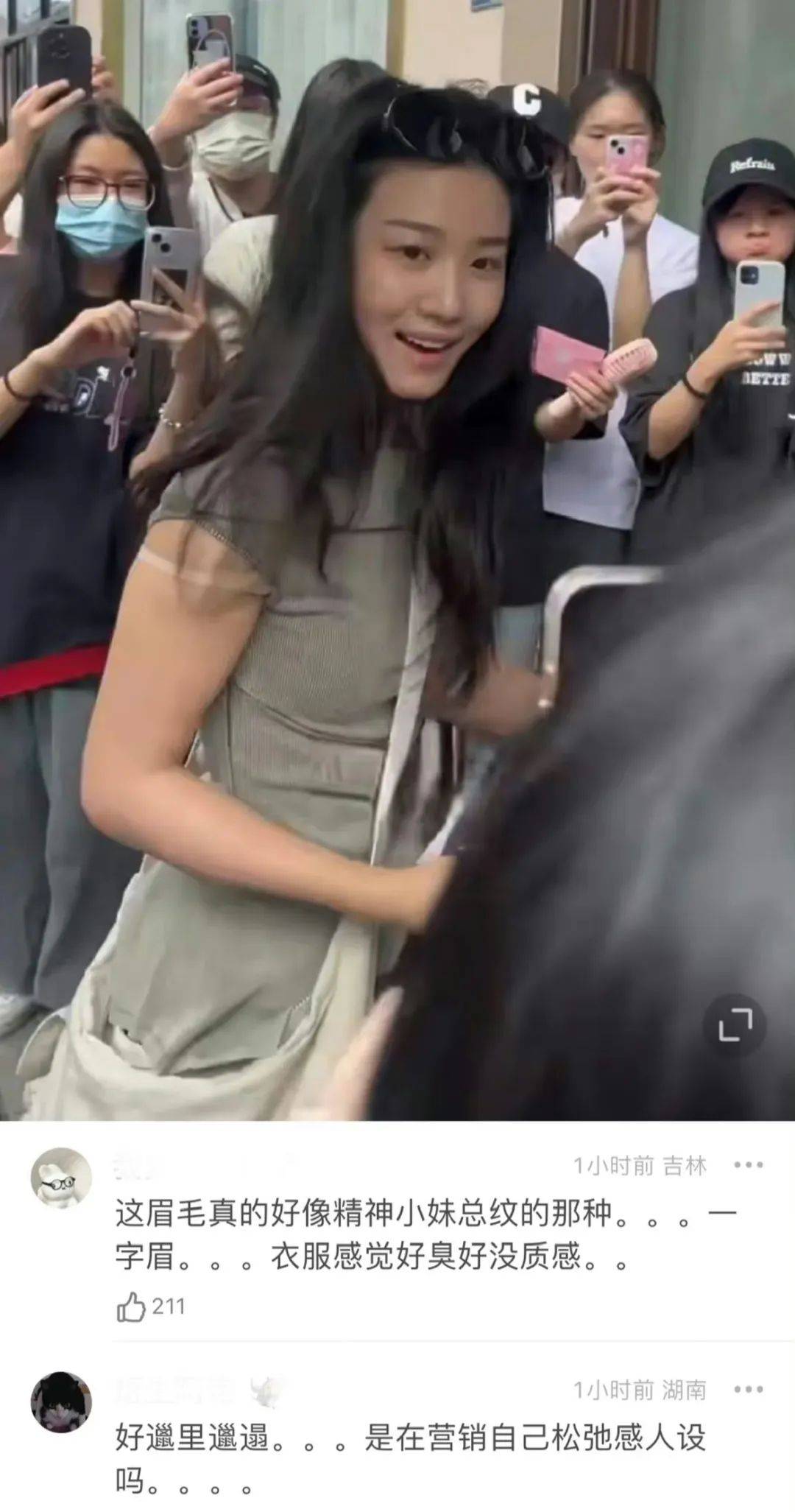Open the 湖南 commenter's avatar profile
This screenshot has height=1512, width=795.
pos(61,1402)
